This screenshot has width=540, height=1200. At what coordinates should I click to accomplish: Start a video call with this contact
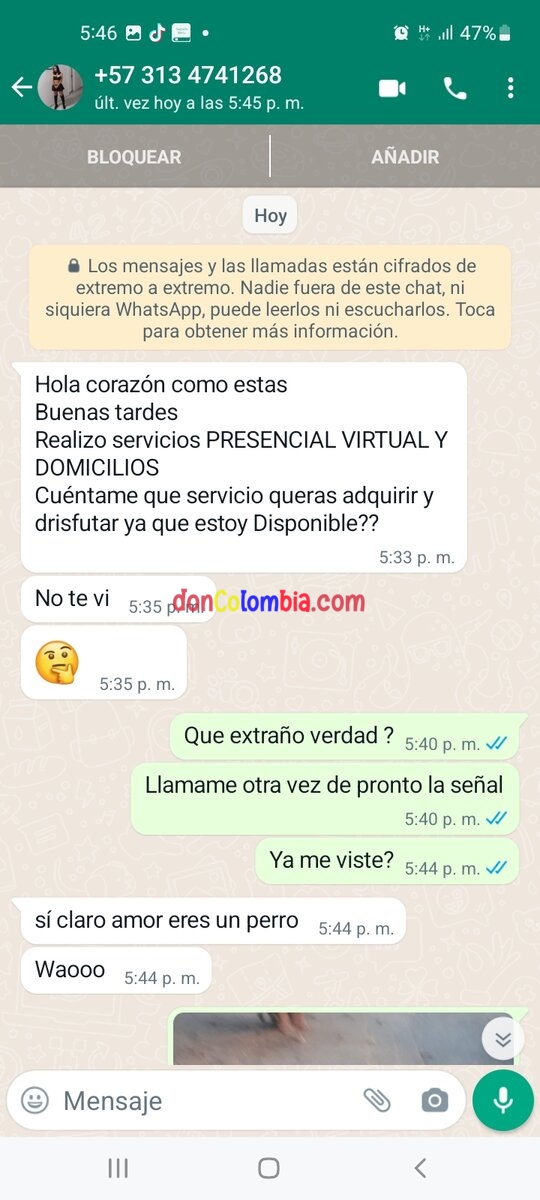(392, 88)
